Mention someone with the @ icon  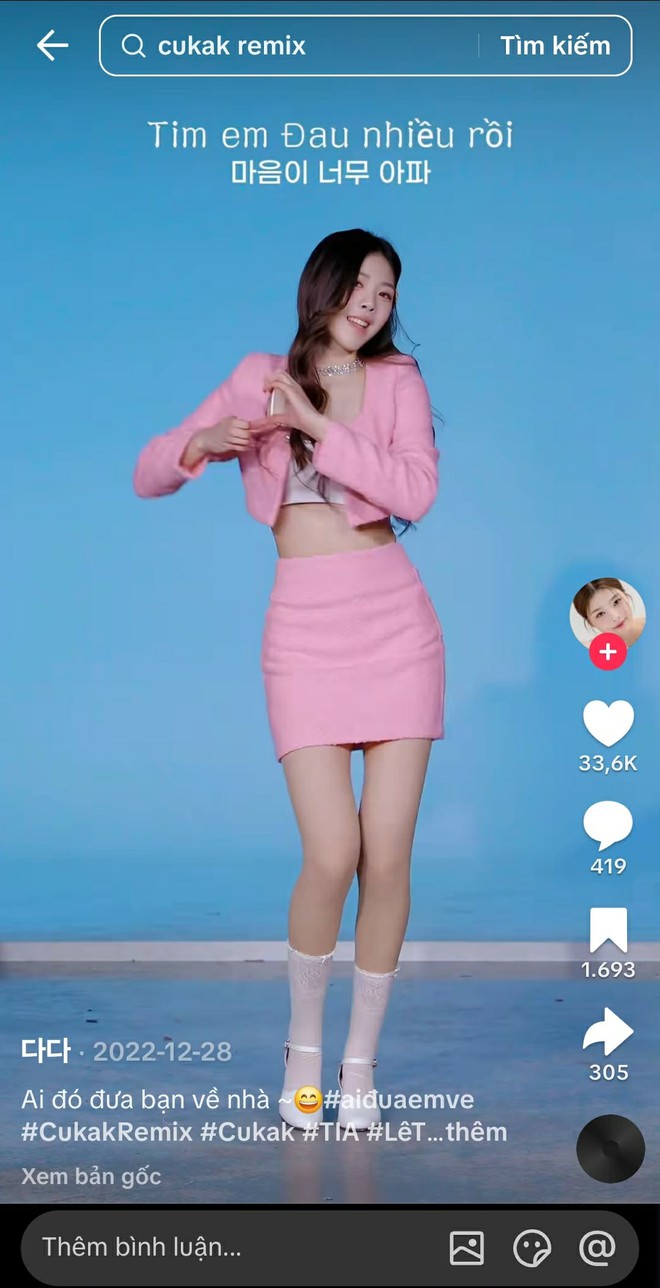[597, 1247]
